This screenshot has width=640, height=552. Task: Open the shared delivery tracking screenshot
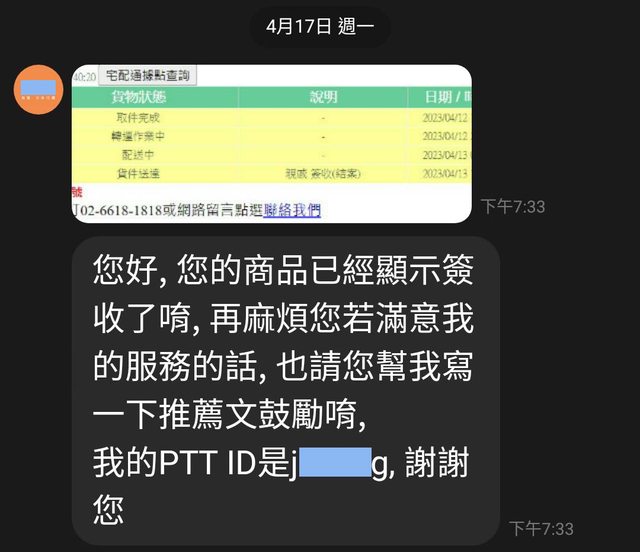[270, 143]
